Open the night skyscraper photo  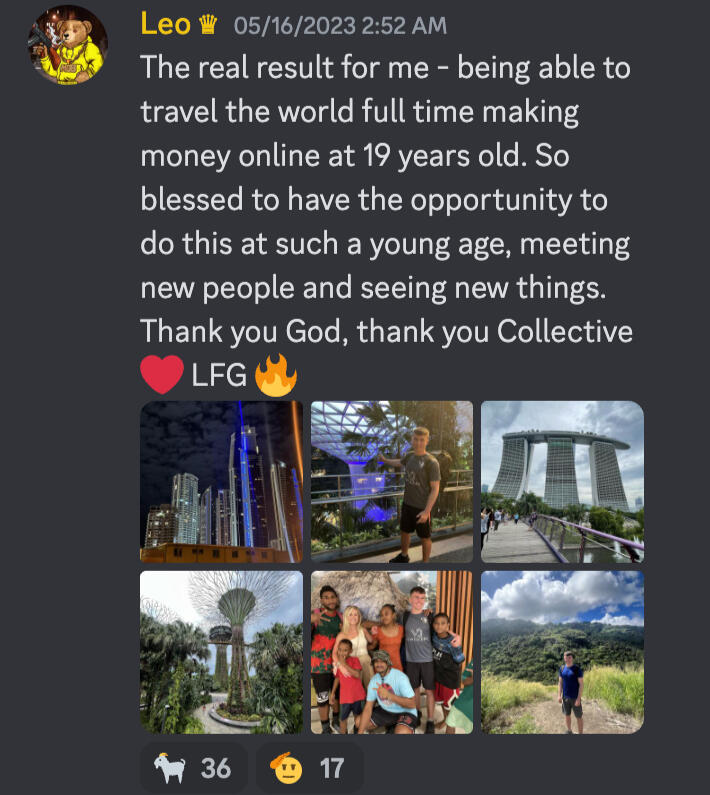pos(221,482)
